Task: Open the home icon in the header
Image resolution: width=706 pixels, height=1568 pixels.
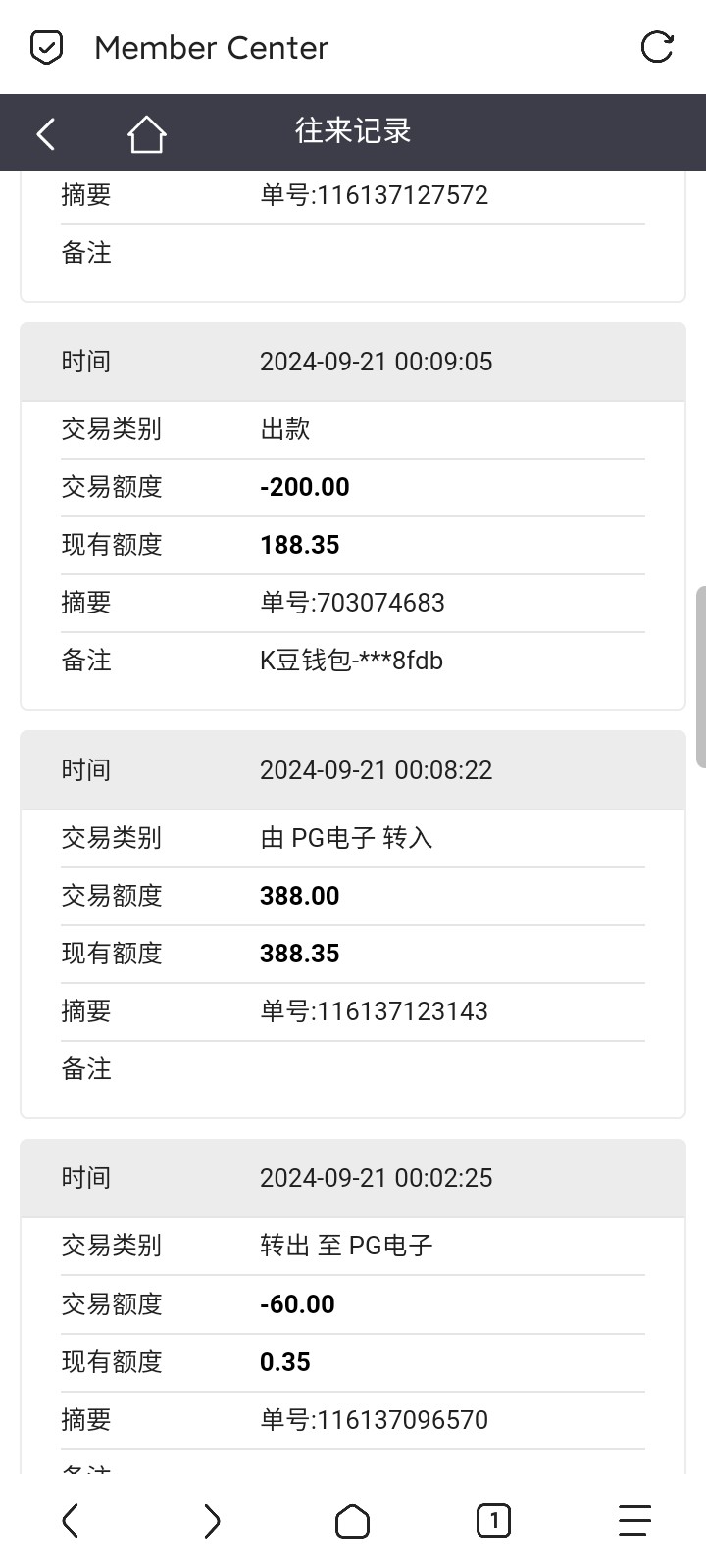Action: [x=146, y=133]
